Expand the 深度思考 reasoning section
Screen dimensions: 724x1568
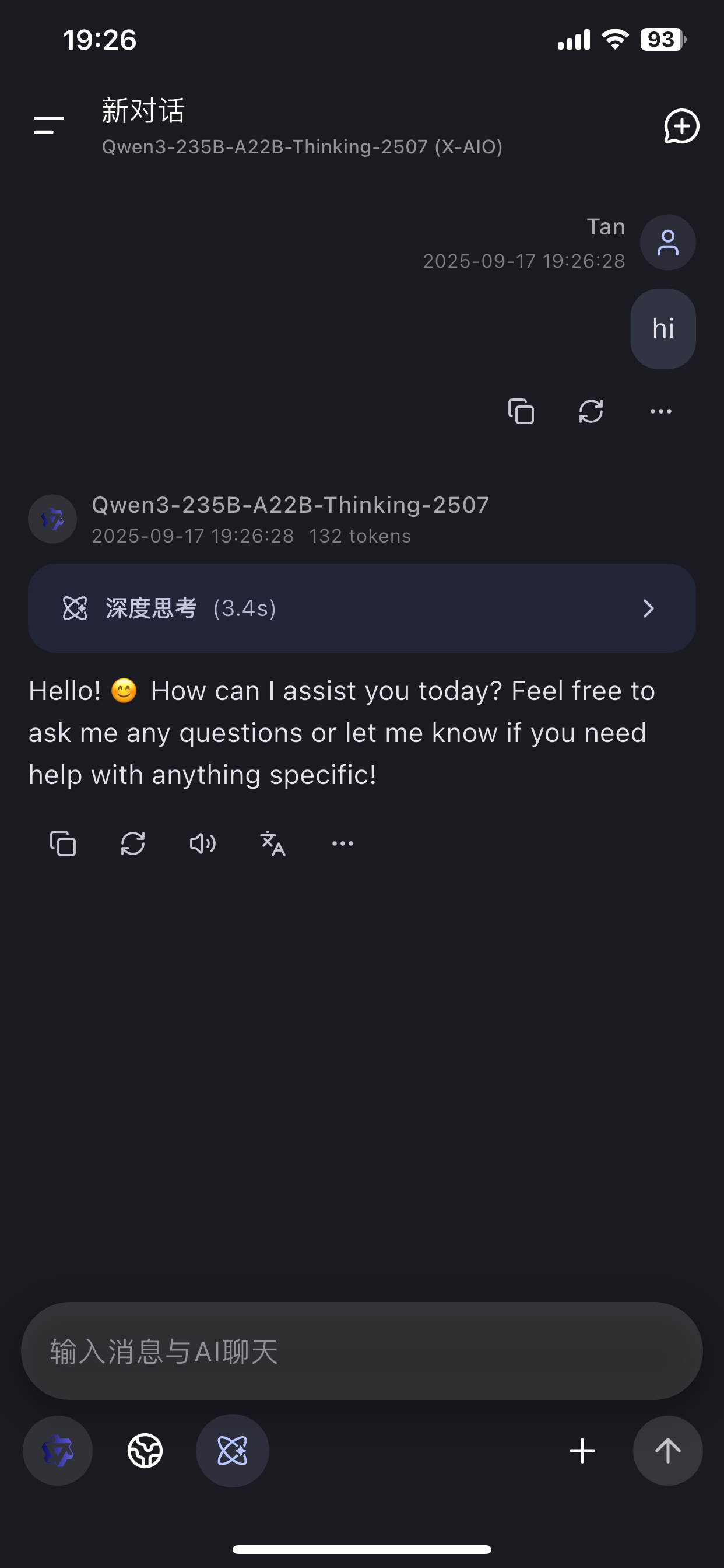coord(361,608)
